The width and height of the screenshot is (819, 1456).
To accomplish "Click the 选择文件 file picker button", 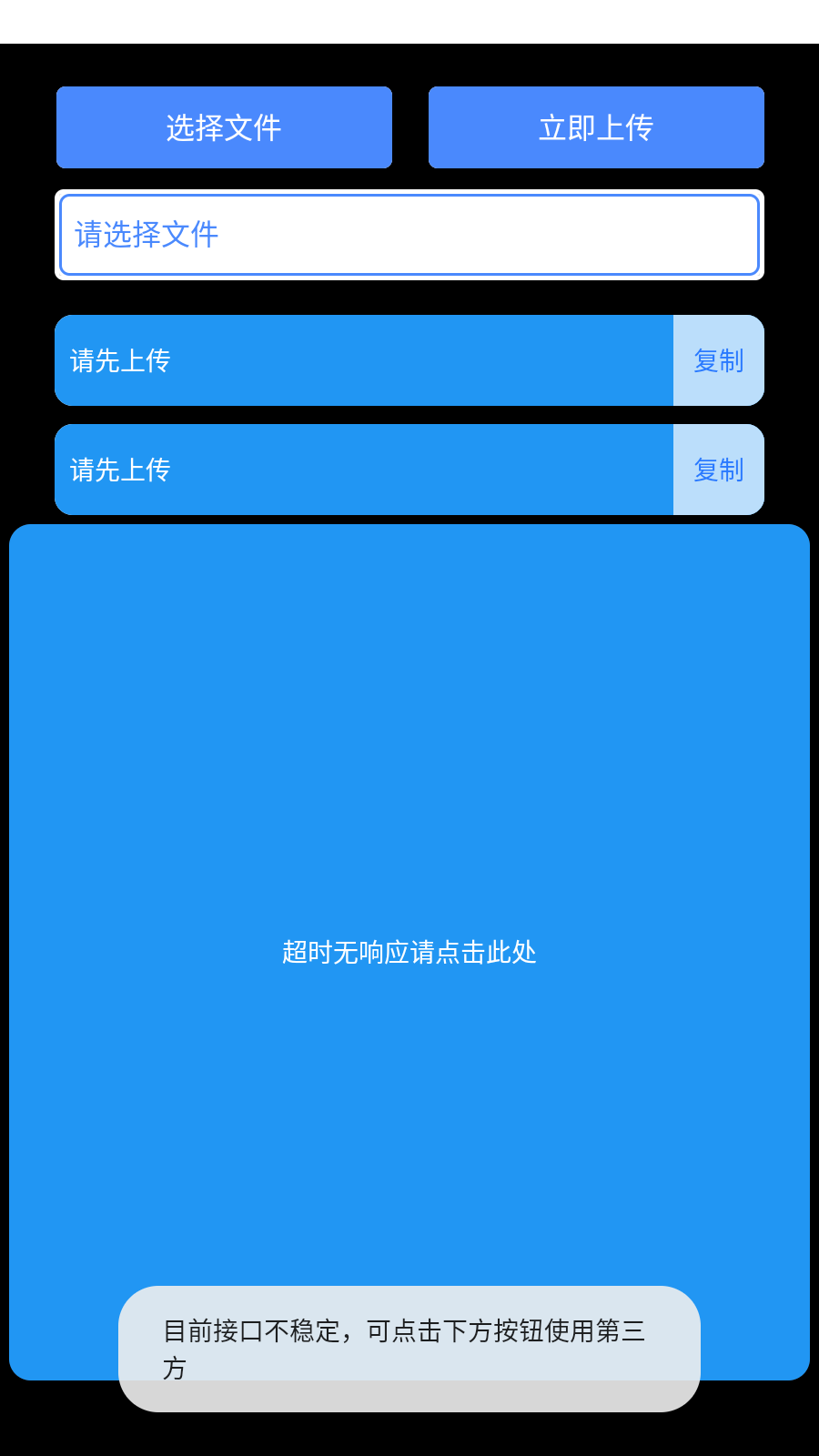I will click(224, 127).
